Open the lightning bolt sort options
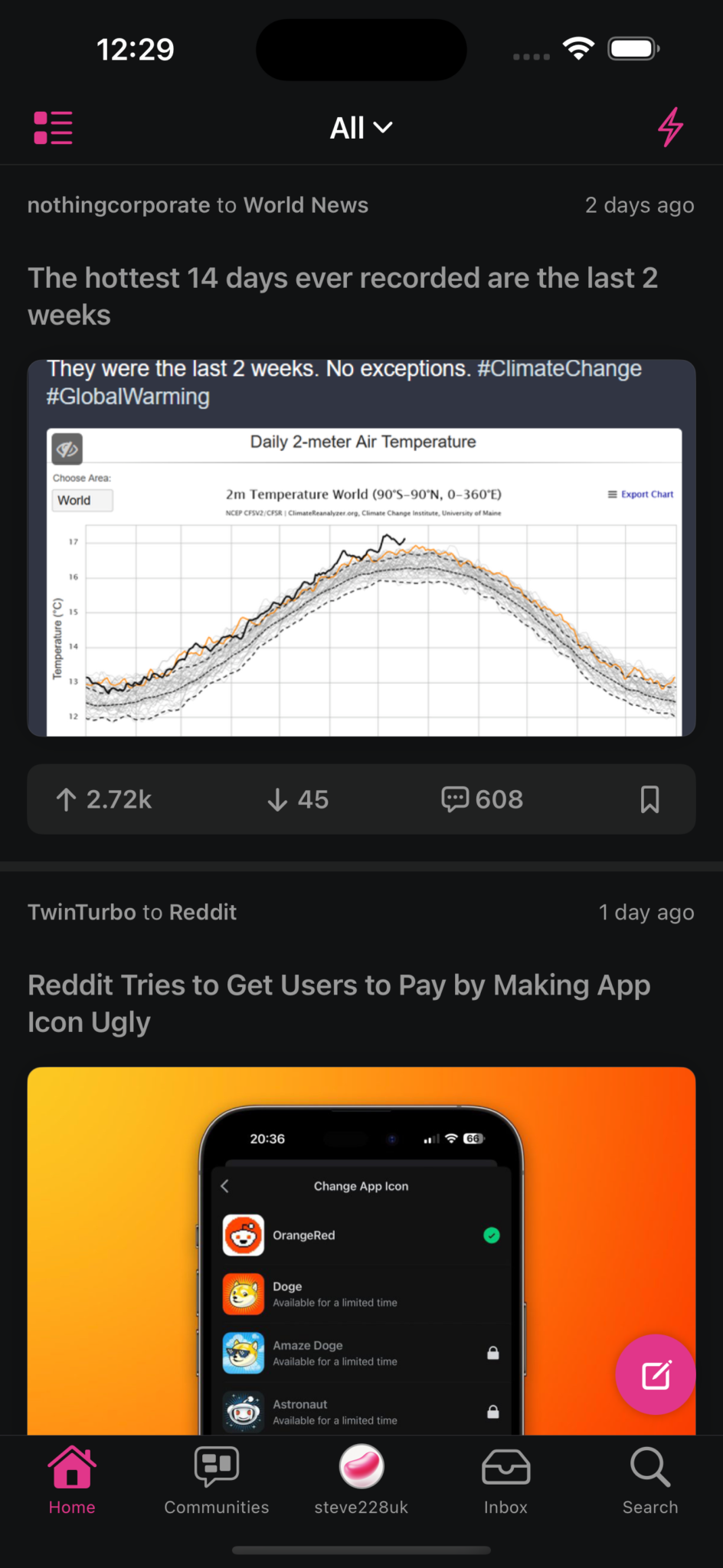 [670, 127]
